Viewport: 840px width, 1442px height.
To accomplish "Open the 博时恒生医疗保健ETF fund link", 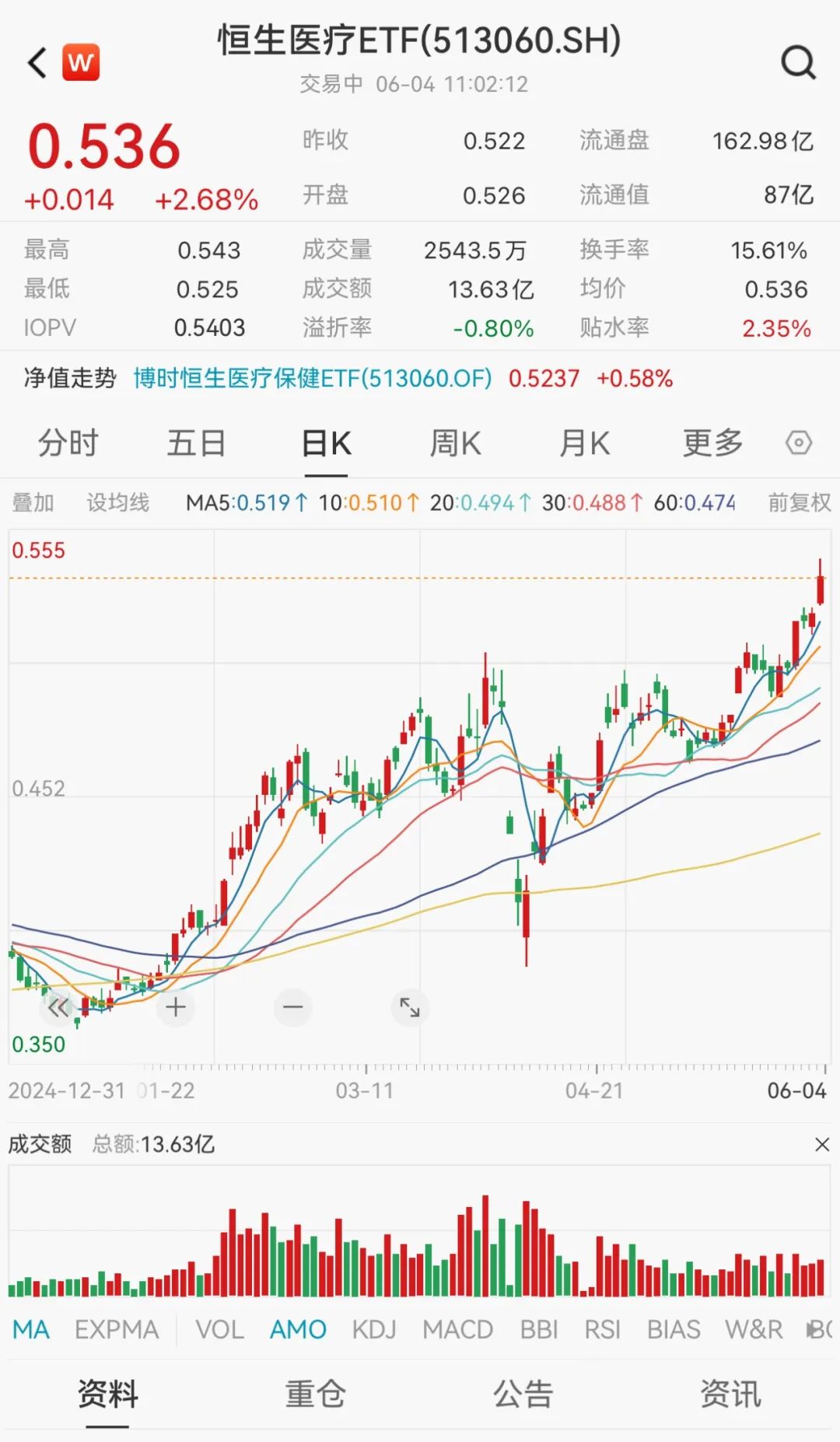I will tap(313, 379).
